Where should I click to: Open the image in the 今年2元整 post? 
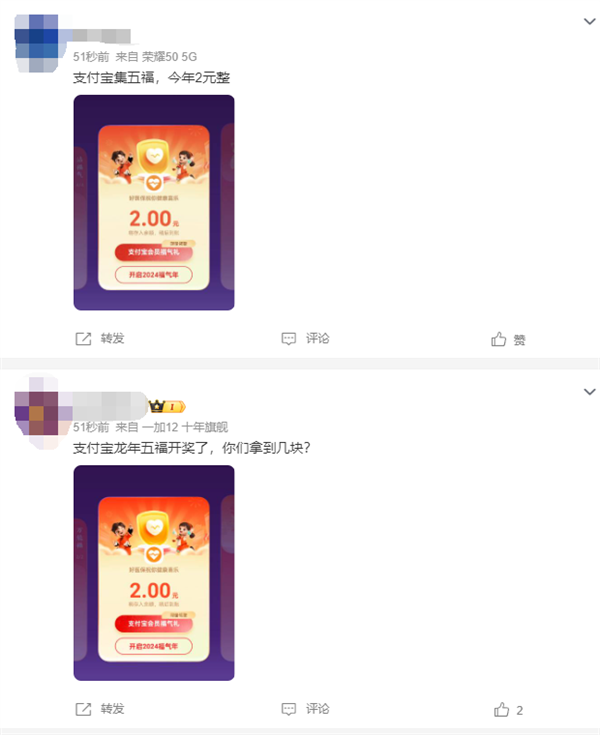point(154,202)
